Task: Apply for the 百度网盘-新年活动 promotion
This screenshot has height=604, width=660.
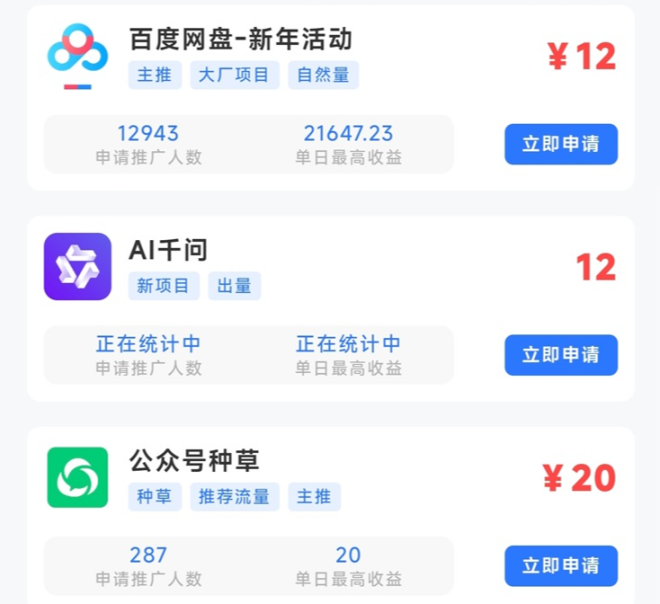Action: coord(560,144)
